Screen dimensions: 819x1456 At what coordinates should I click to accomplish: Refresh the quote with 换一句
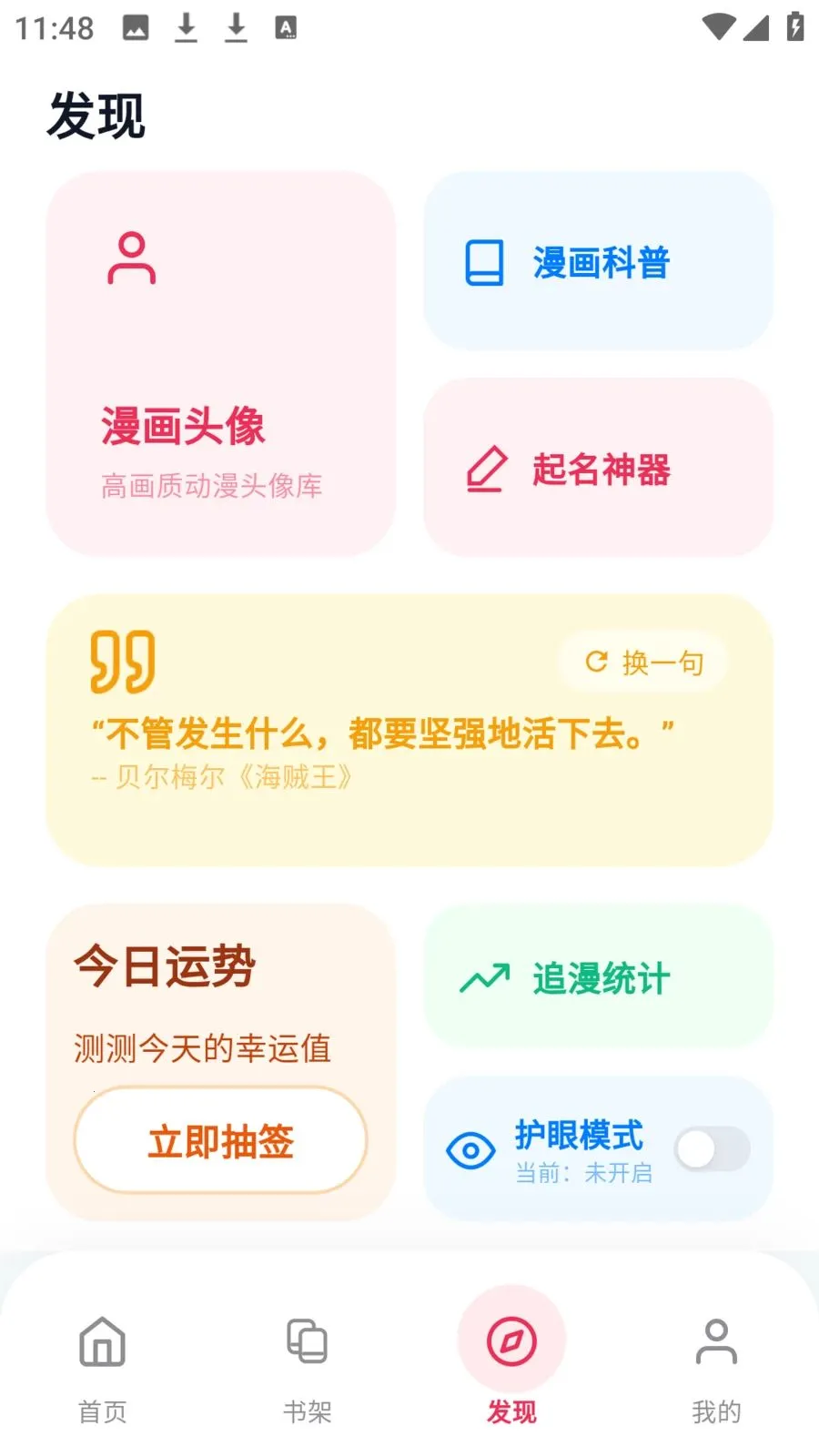pyautogui.click(x=642, y=663)
